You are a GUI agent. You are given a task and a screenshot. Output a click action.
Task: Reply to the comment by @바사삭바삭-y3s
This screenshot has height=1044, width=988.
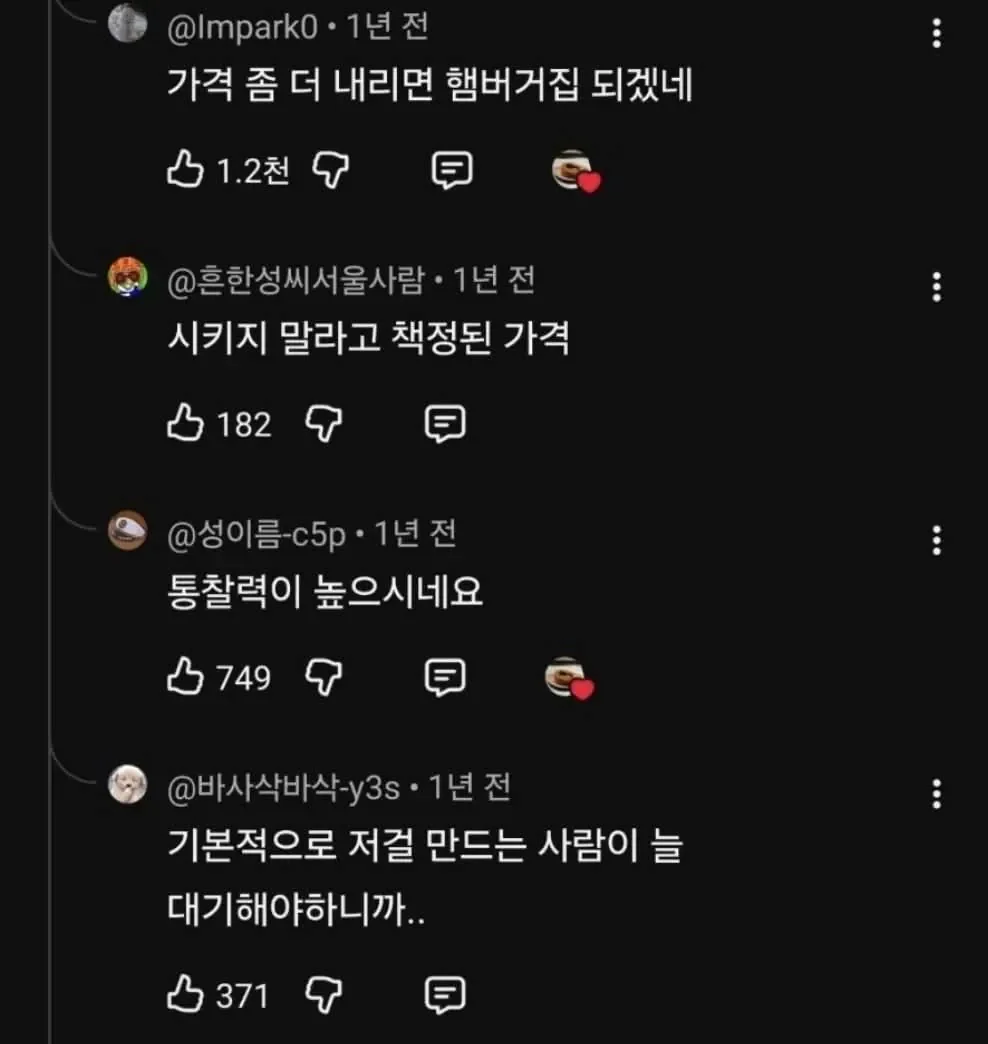[x=445, y=995]
